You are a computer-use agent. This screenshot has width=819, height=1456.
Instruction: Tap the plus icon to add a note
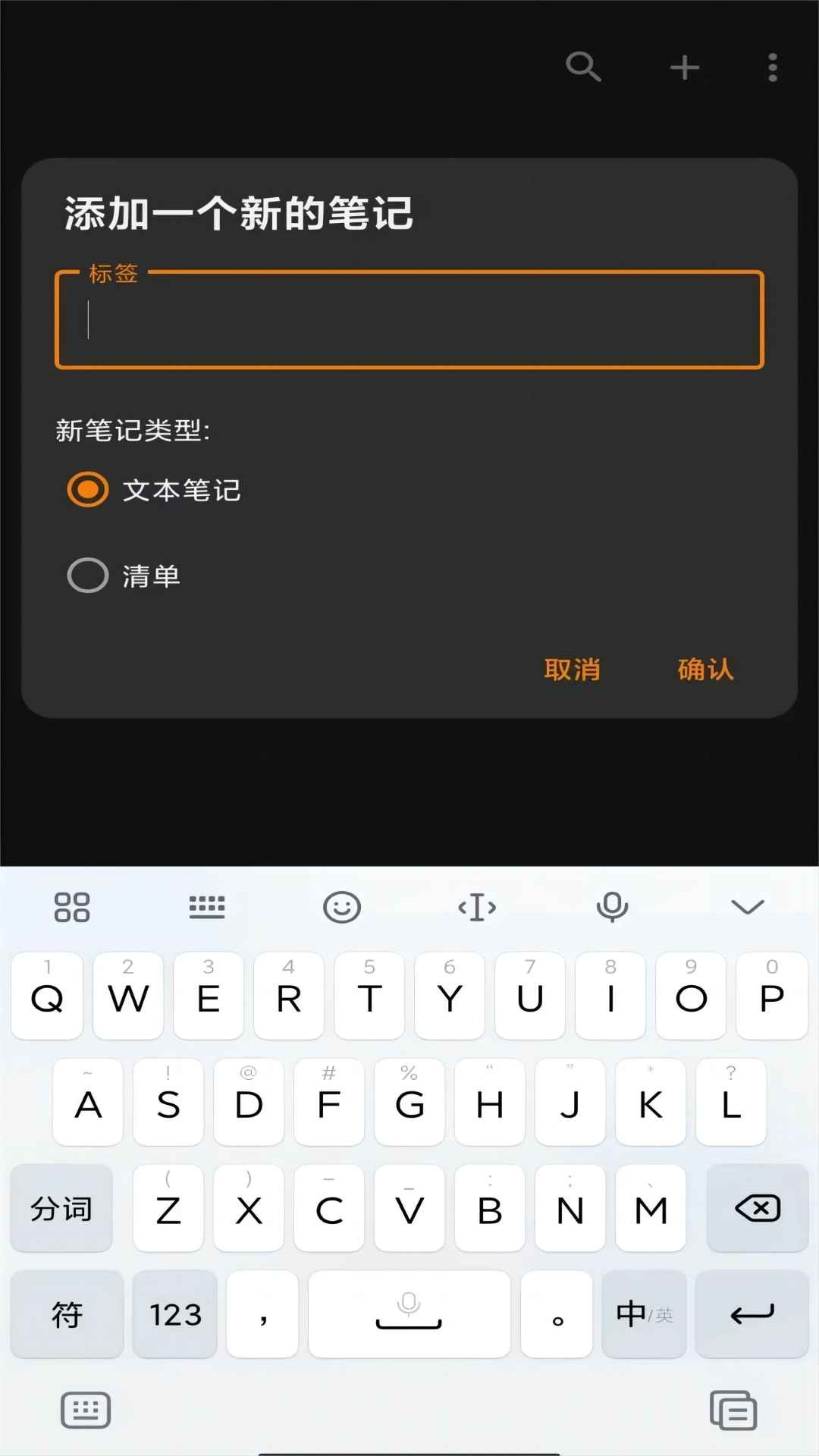click(x=684, y=67)
